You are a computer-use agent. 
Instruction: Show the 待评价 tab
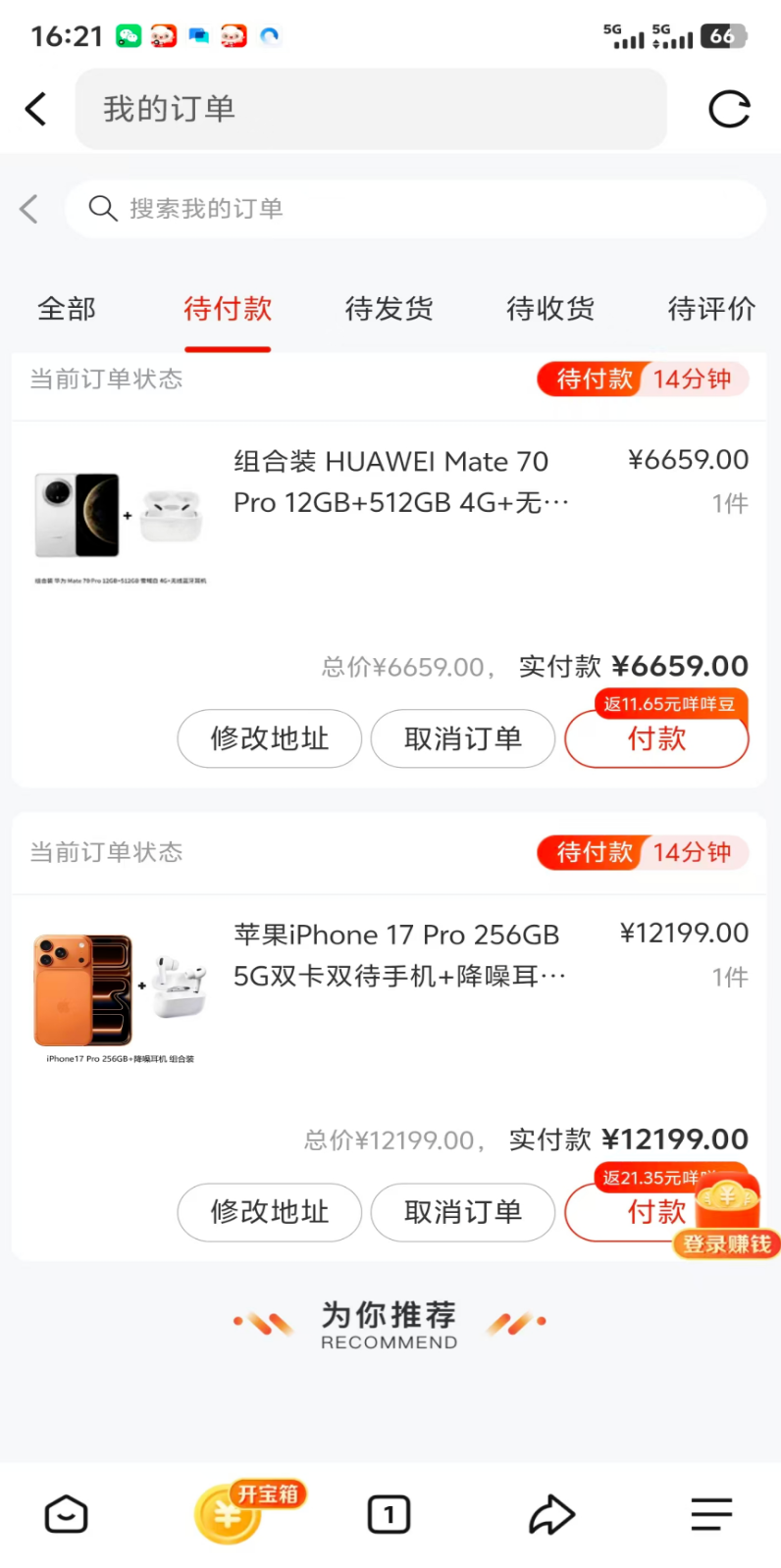point(711,309)
